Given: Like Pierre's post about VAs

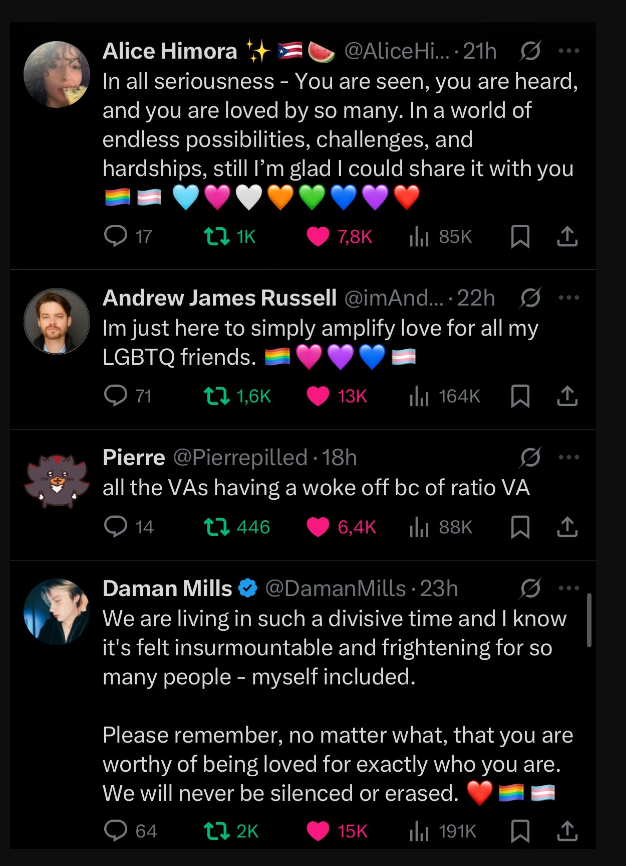Looking at the screenshot, I should [x=318, y=526].
